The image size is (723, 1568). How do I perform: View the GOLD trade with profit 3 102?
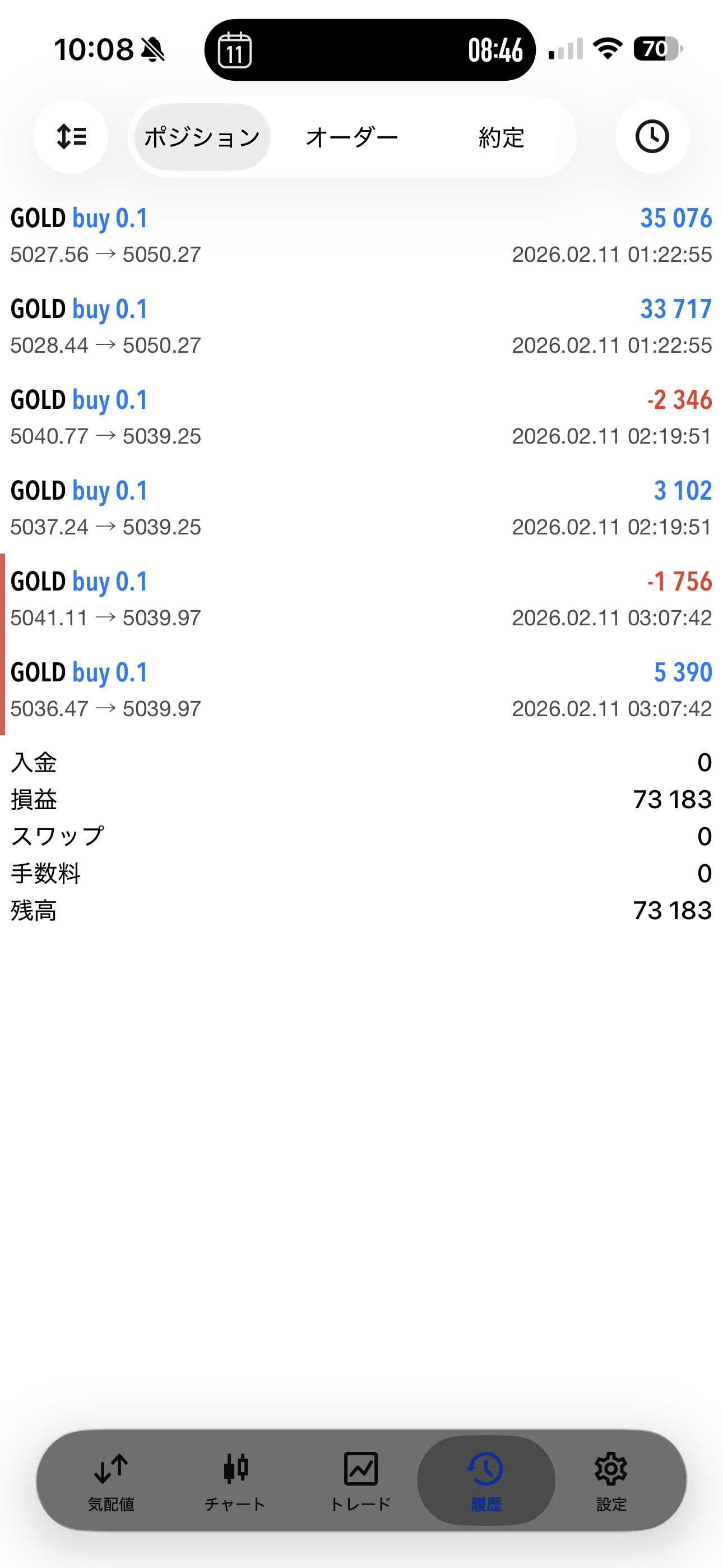point(361,508)
